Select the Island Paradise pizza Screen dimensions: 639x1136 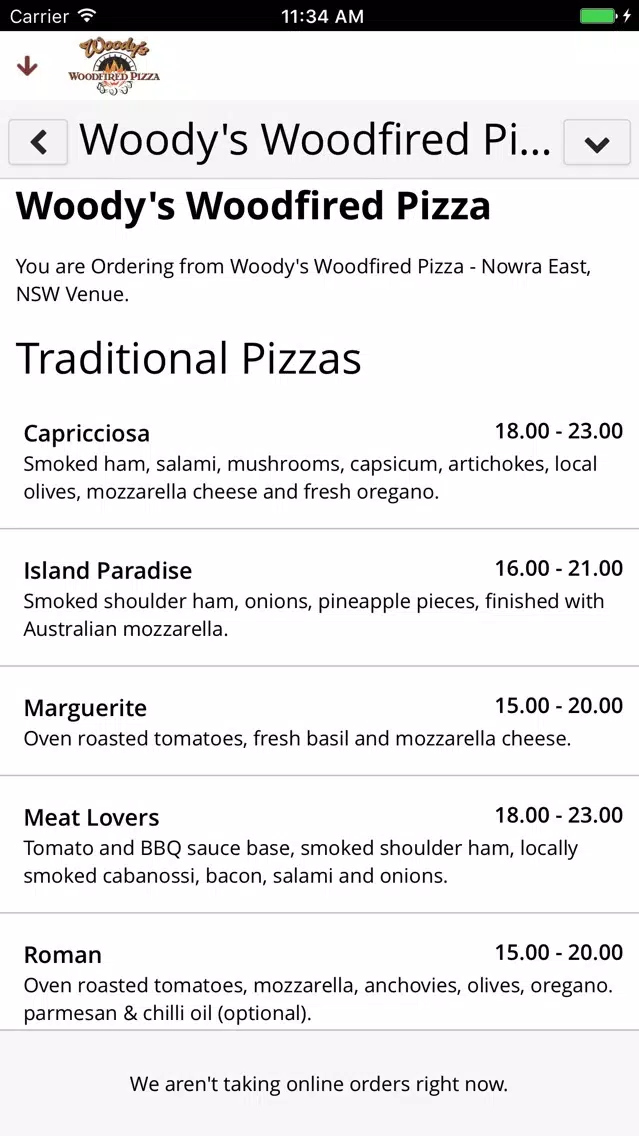pos(320,598)
